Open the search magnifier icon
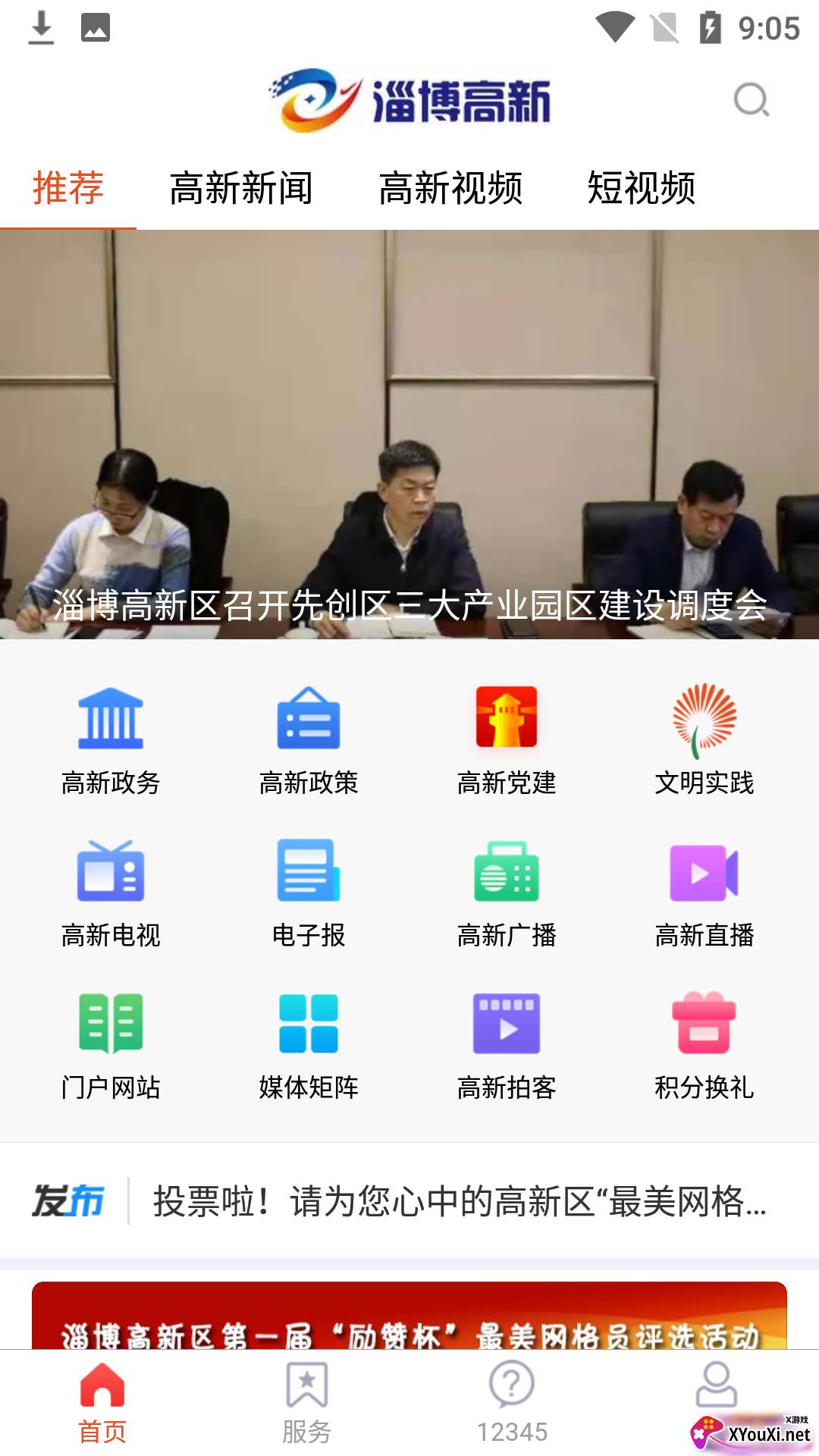Screen dimensions: 819x1456 [752, 100]
